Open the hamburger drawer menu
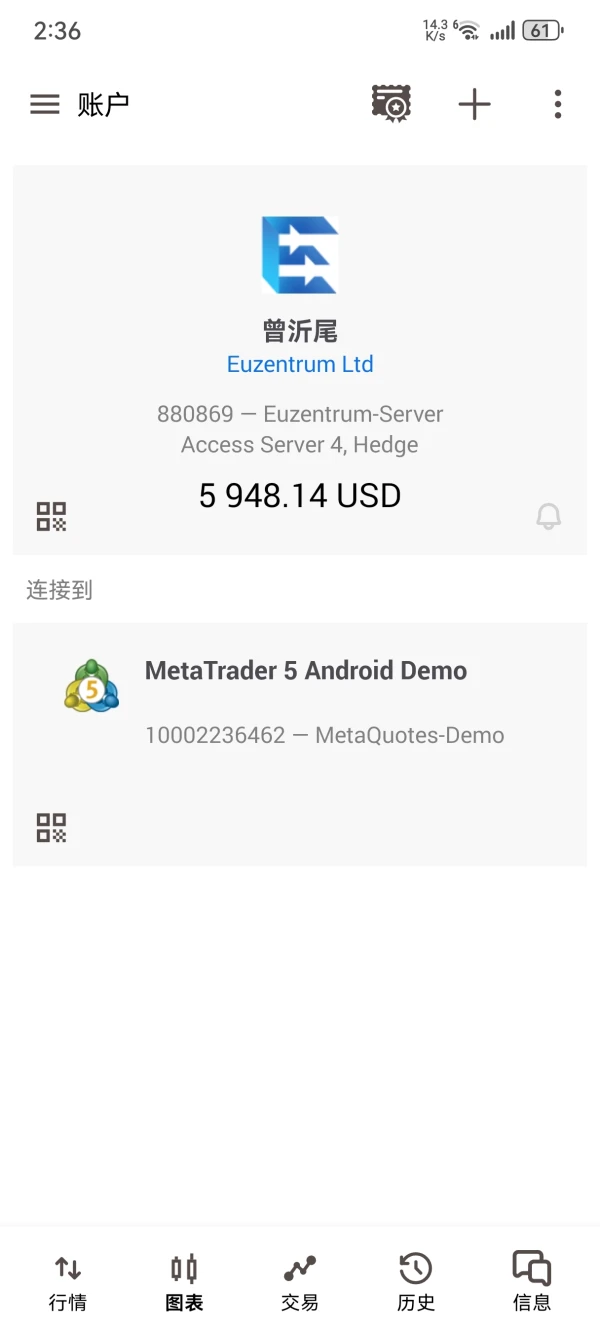 45,104
